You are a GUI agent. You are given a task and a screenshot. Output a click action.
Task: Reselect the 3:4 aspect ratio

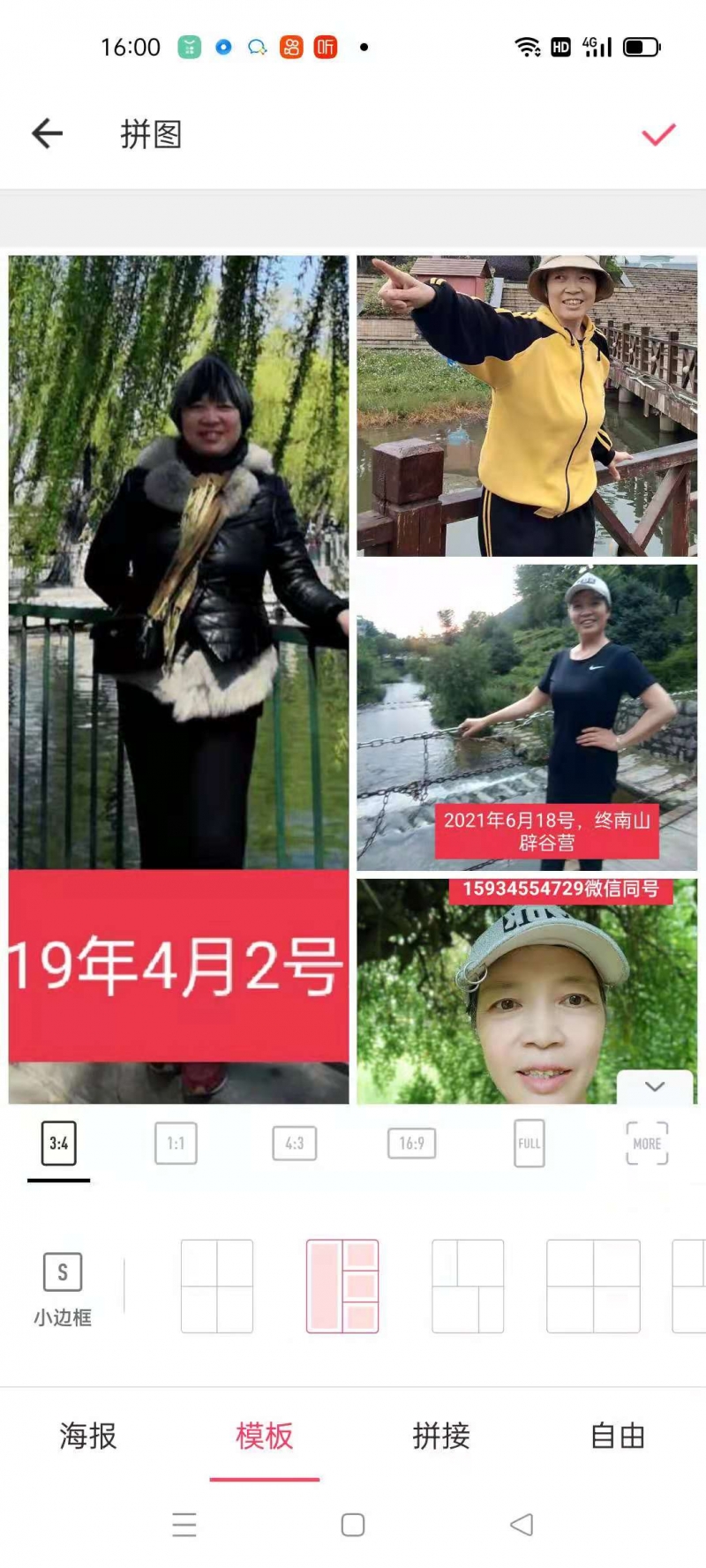pos(57,1143)
